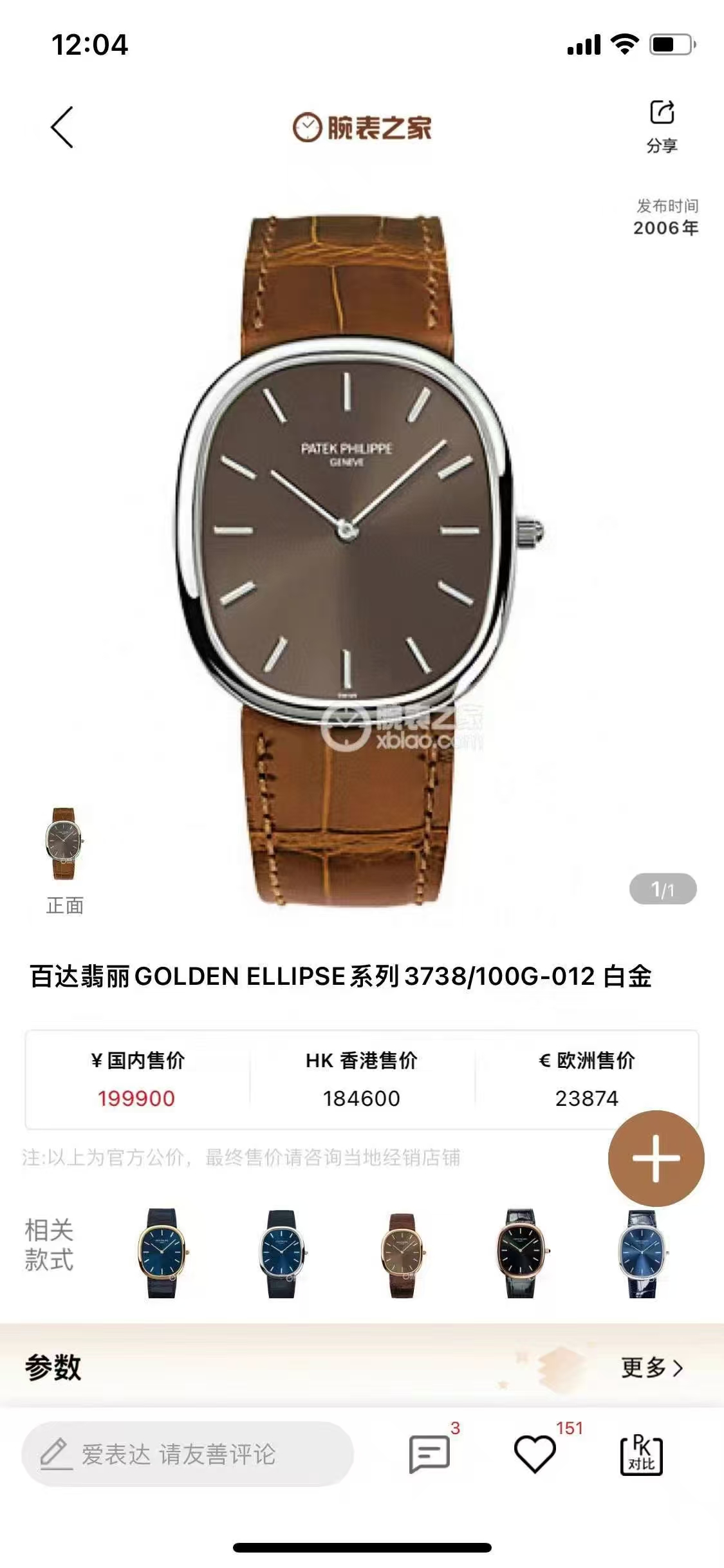
Task: Open the first related watch with gold case
Action: 163,1253
